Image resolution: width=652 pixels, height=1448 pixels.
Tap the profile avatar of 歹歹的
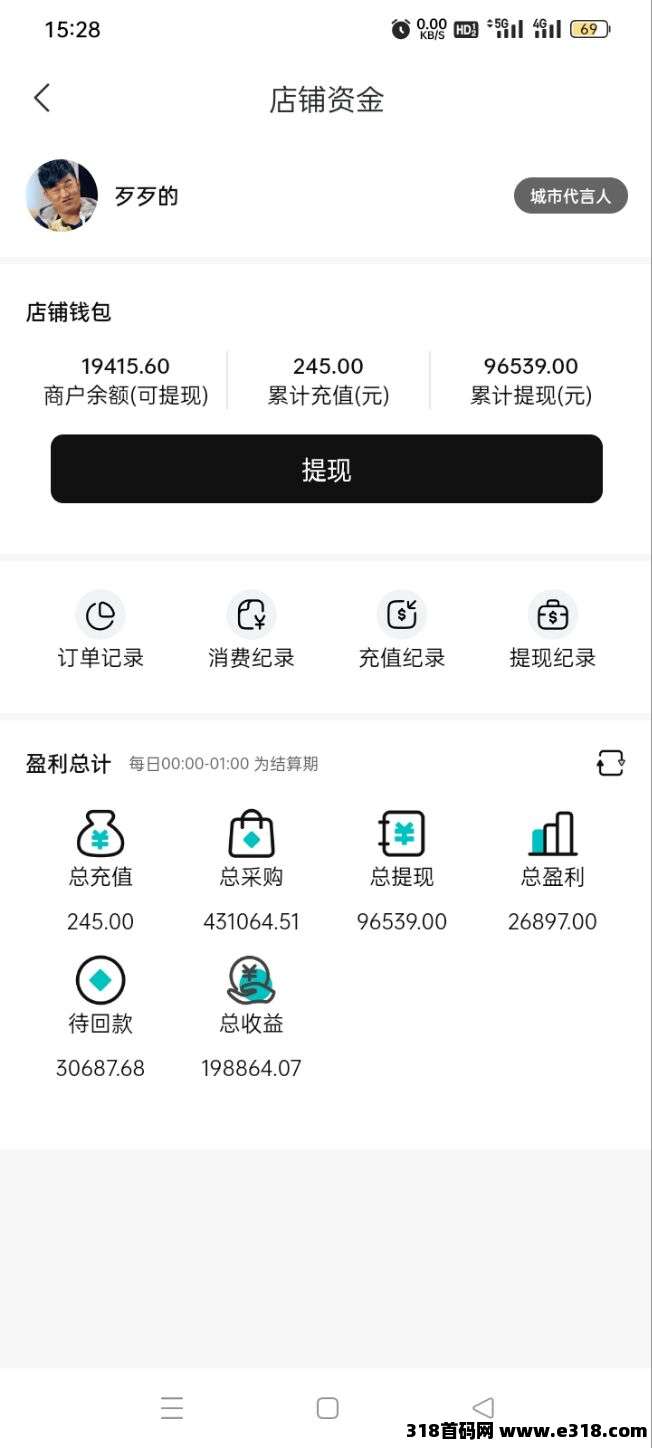(62, 195)
